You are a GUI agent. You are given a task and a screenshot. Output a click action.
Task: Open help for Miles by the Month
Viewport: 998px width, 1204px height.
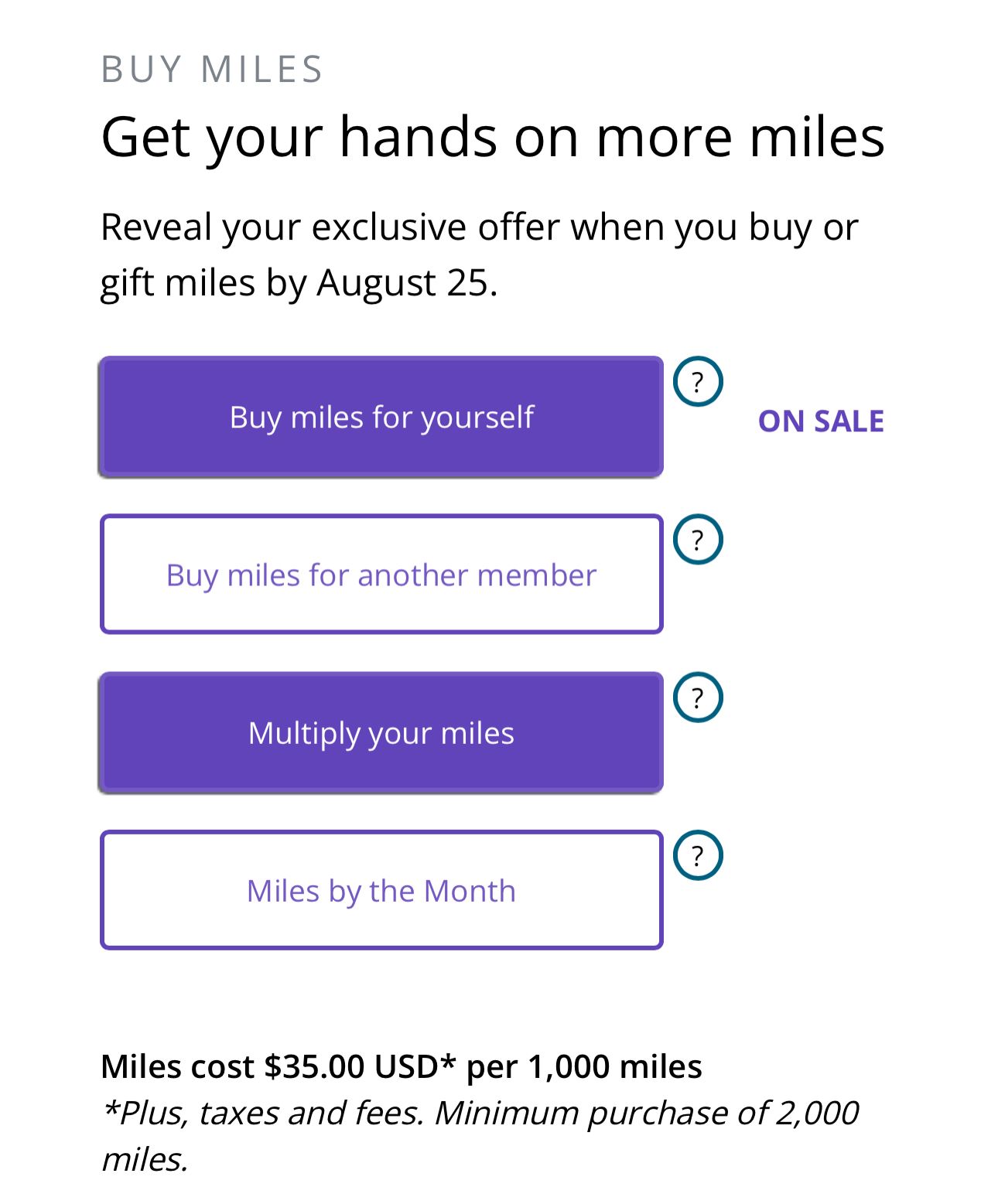[x=698, y=855]
